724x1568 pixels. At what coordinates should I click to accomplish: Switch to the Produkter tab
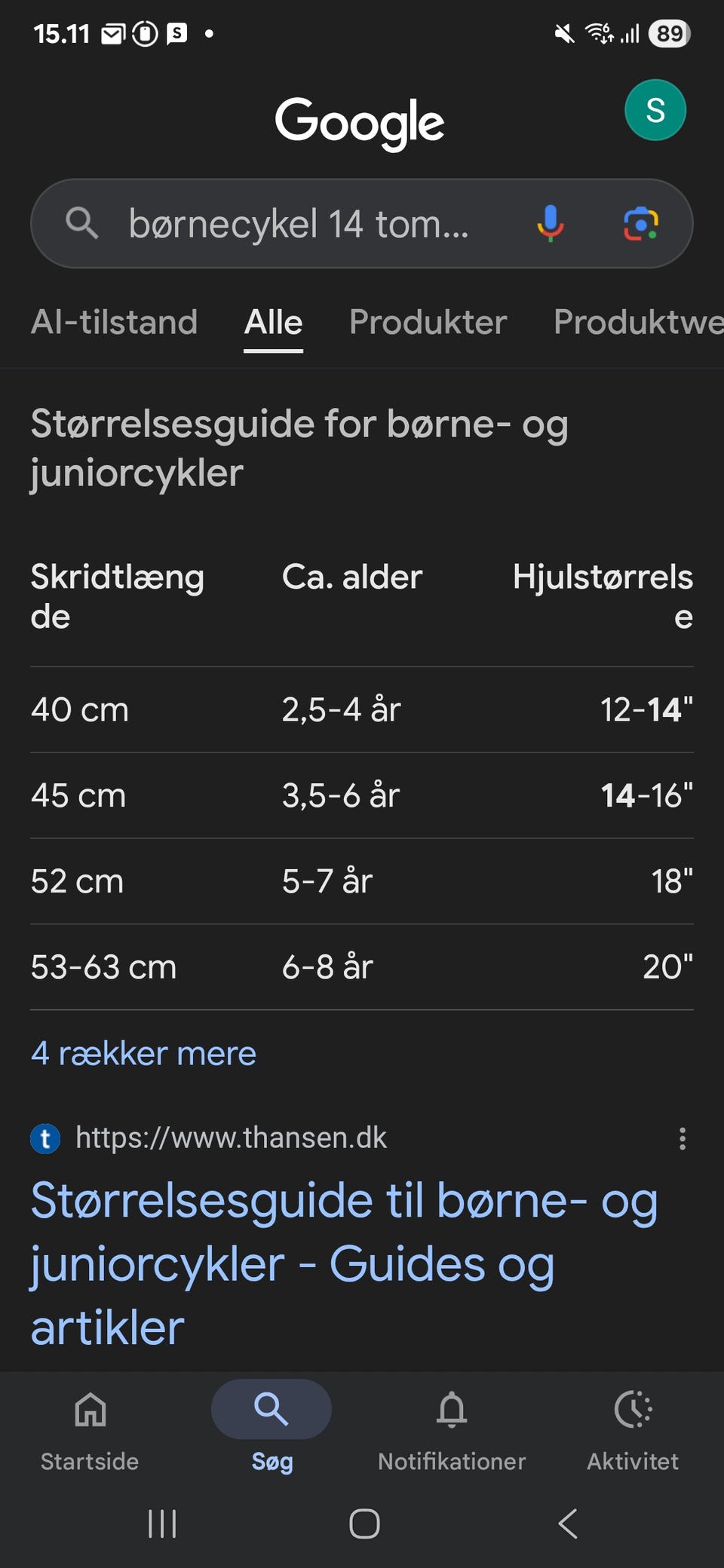click(428, 323)
